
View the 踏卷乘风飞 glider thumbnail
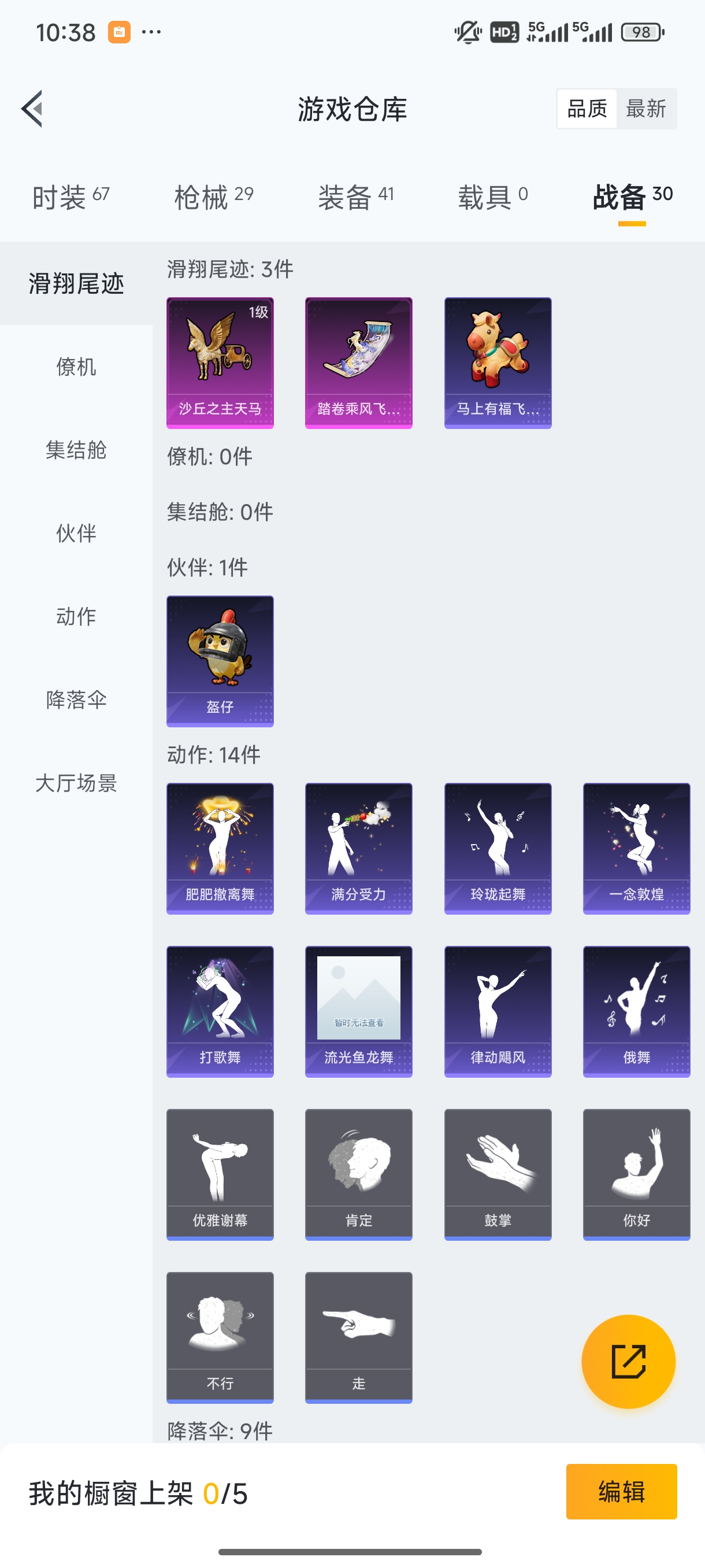pyautogui.click(x=358, y=361)
